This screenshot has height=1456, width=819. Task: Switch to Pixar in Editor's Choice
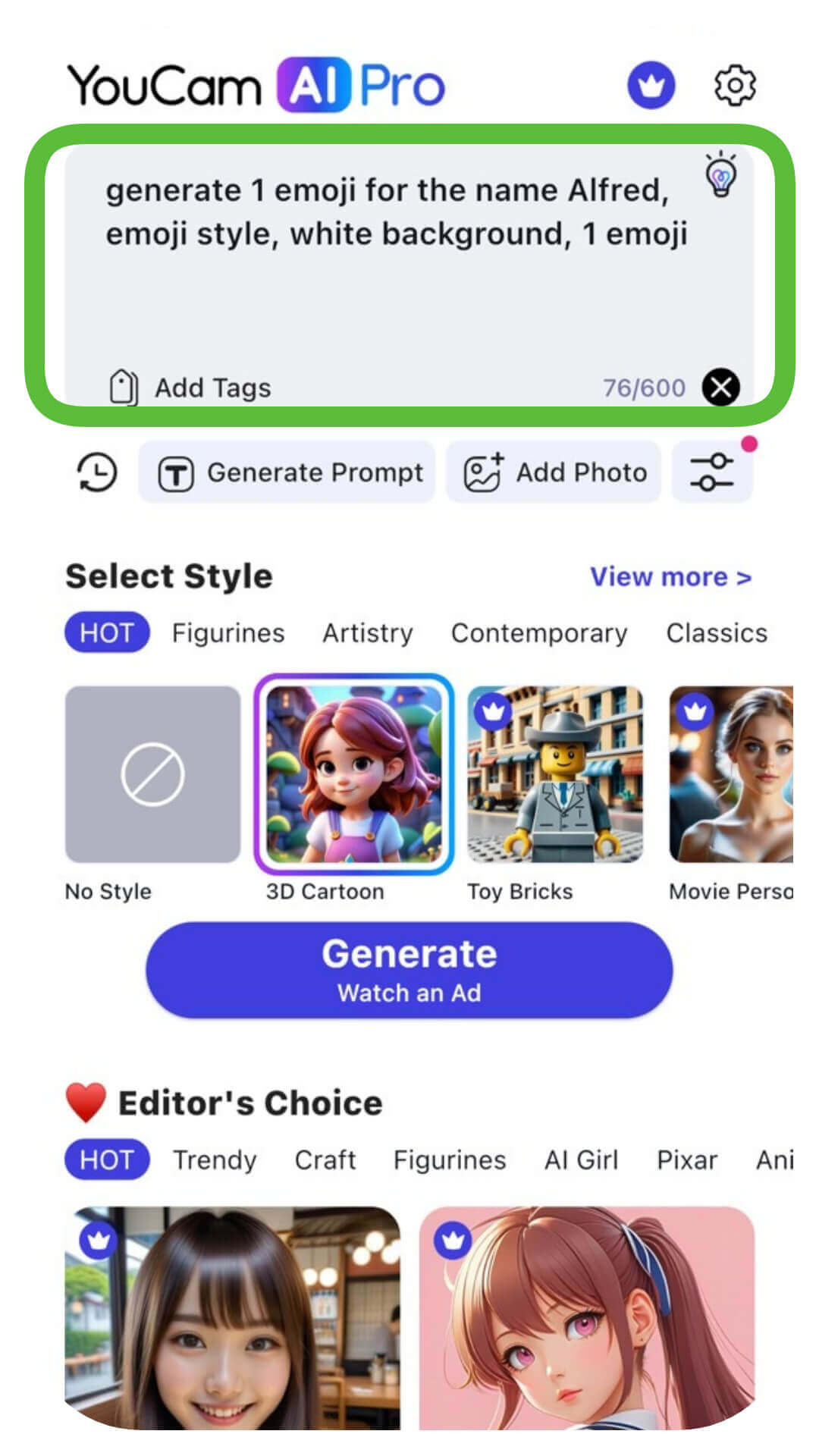[686, 1160]
